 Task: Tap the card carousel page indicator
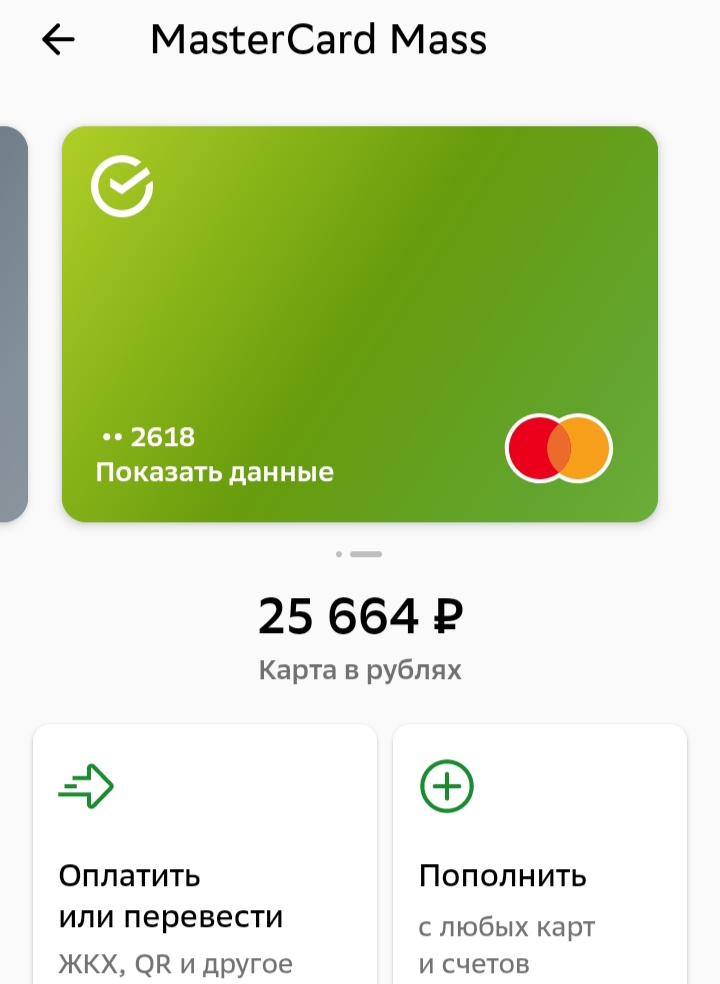(x=359, y=553)
